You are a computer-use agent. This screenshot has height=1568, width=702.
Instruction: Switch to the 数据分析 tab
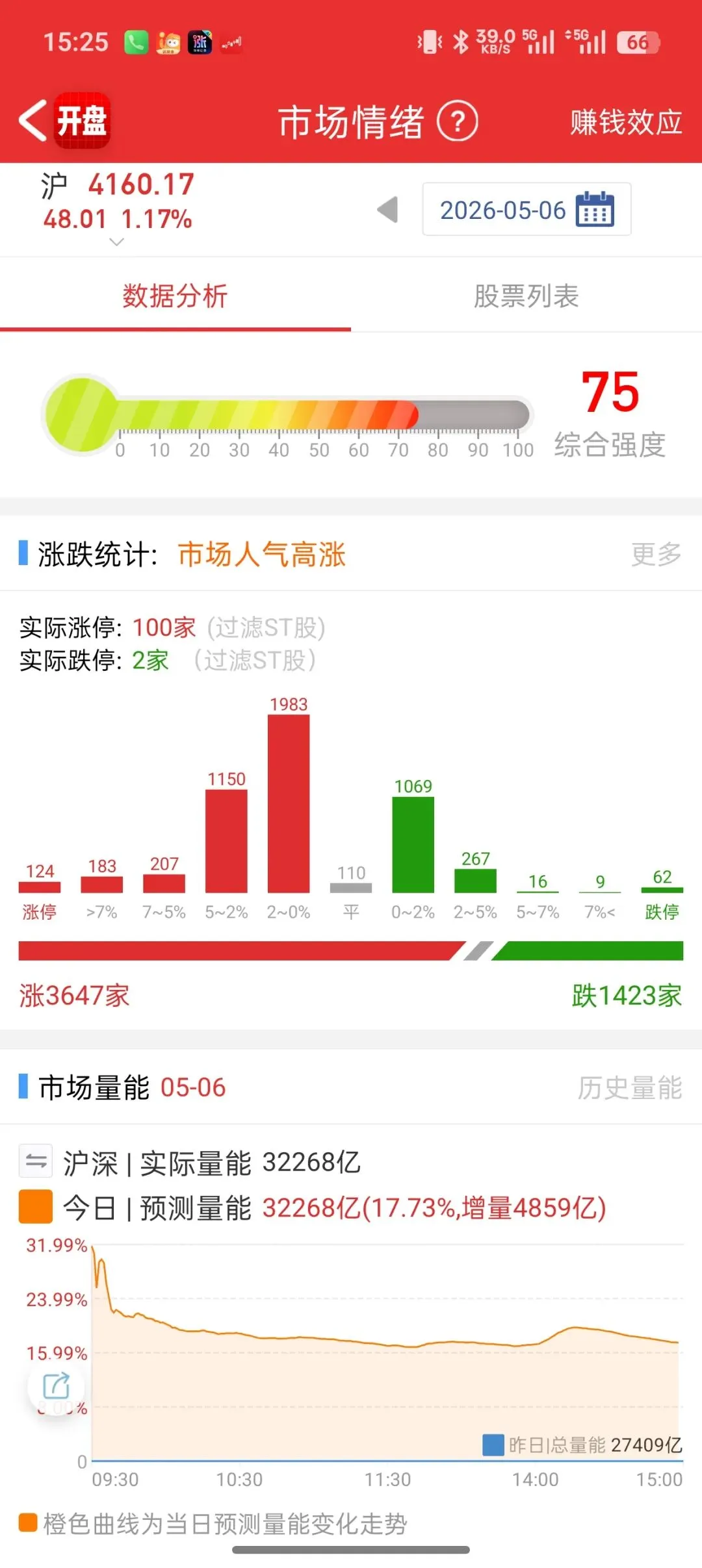(175, 296)
